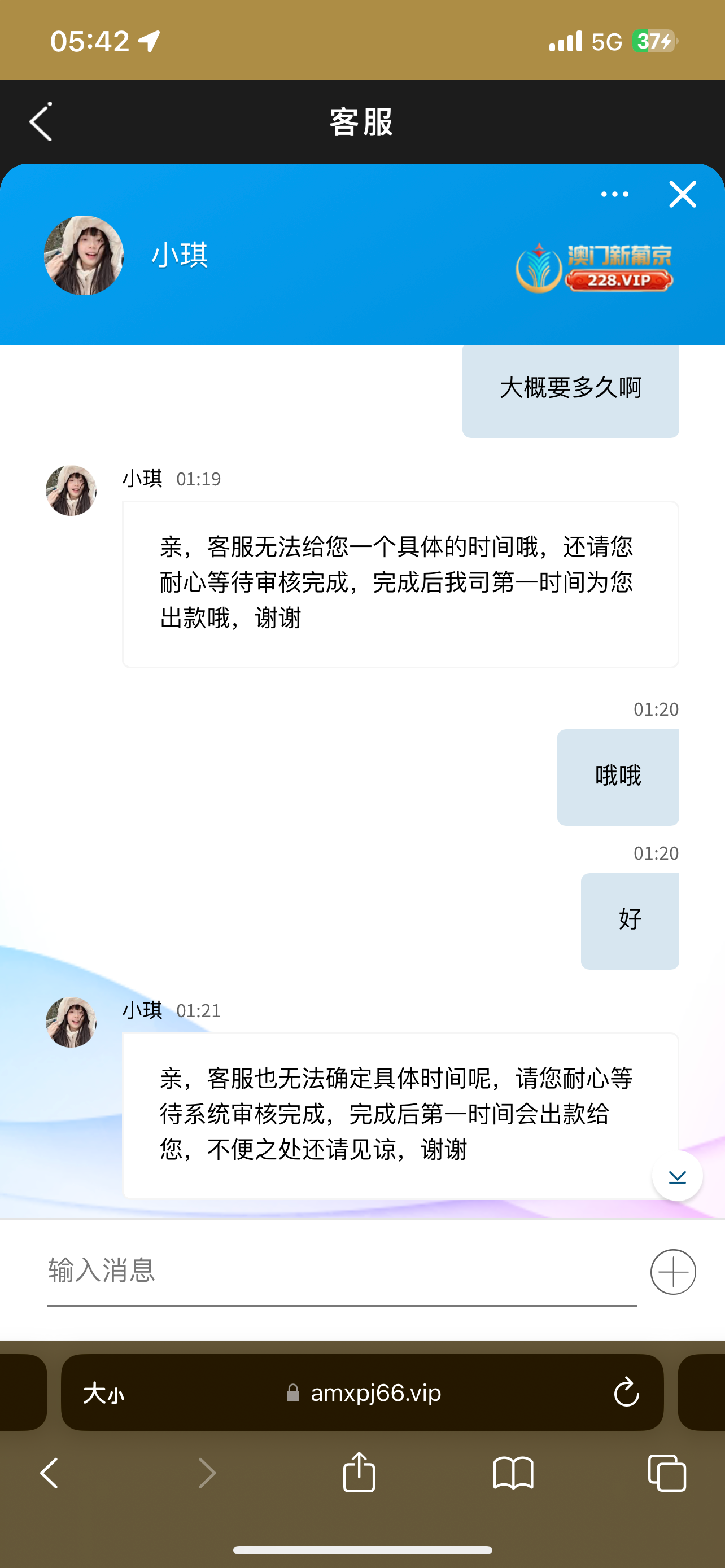Focus the 输入消息 message field
The width and height of the screenshot is (725, 1568).
coord(341,1271)
